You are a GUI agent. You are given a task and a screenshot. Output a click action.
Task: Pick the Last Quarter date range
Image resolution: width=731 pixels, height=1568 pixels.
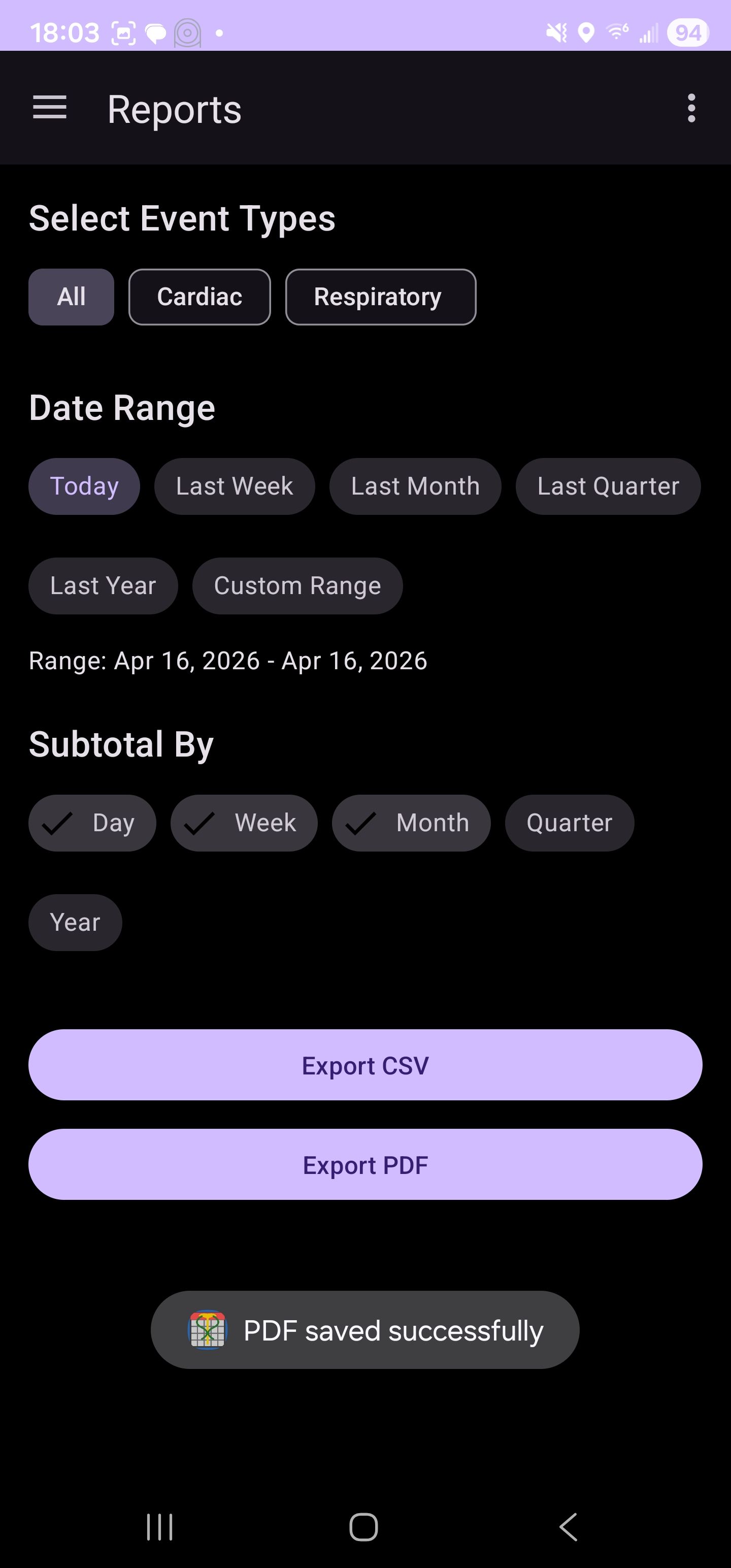pos(608,486)
